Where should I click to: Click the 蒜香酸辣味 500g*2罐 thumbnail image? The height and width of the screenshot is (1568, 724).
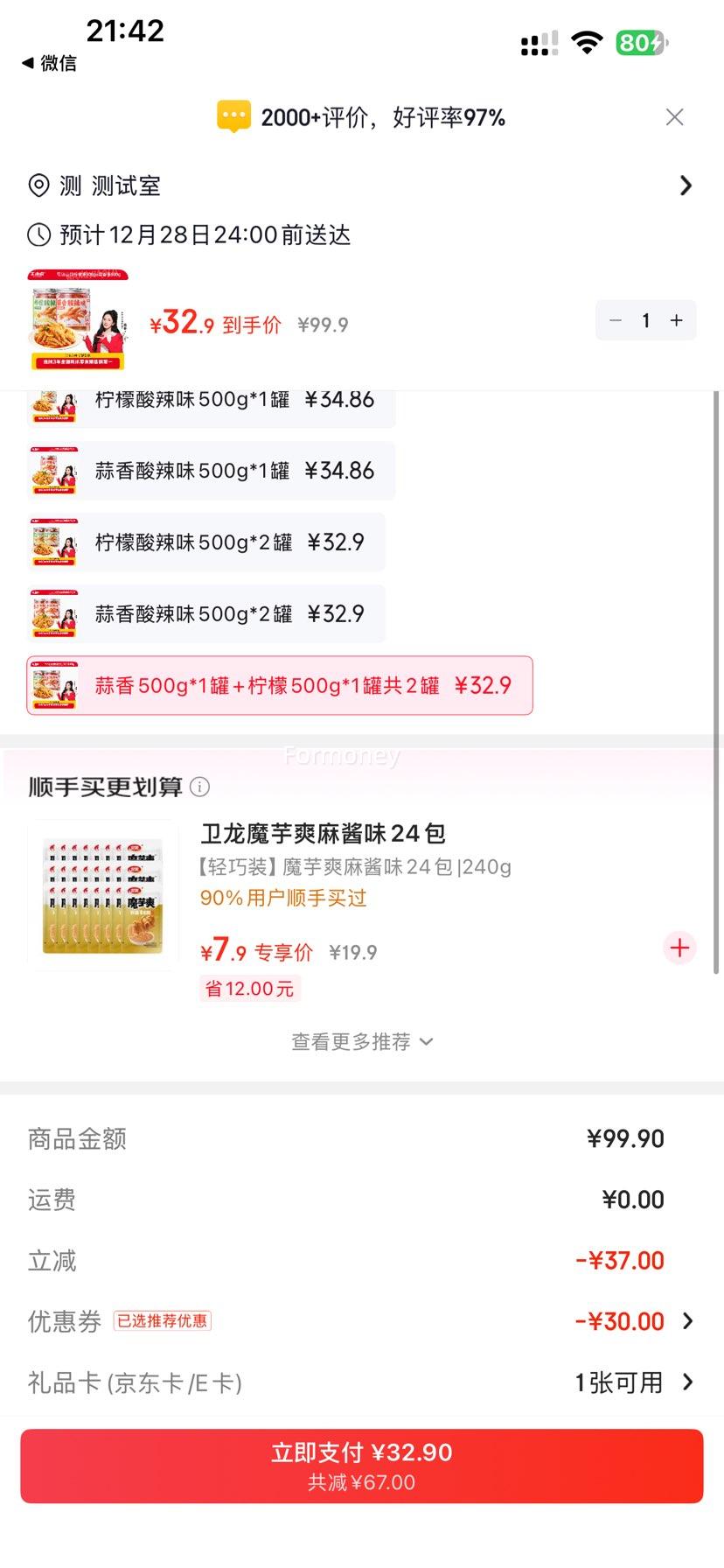(x=53, y=614)
